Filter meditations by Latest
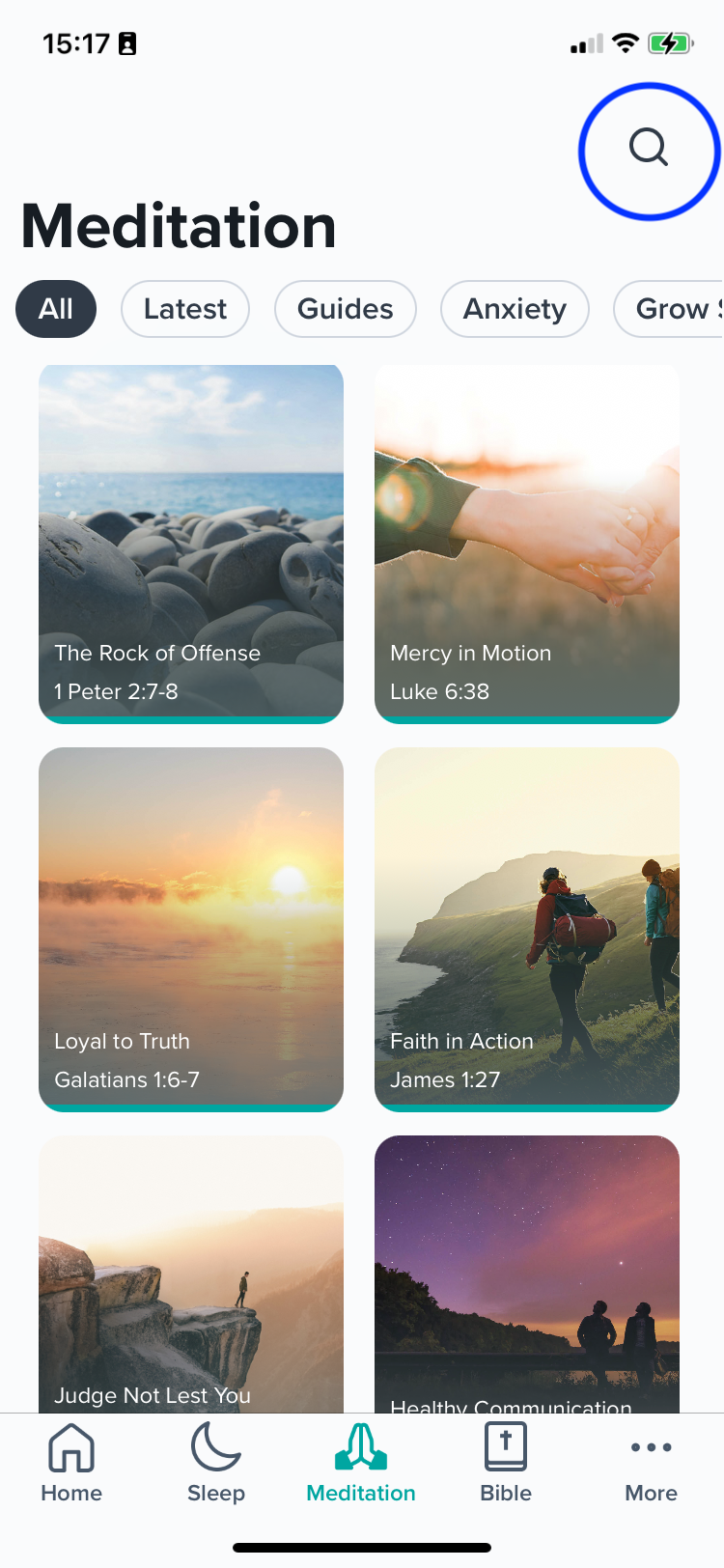The height and width of the screenshot is (1568, 724). (x=185, y=309)
